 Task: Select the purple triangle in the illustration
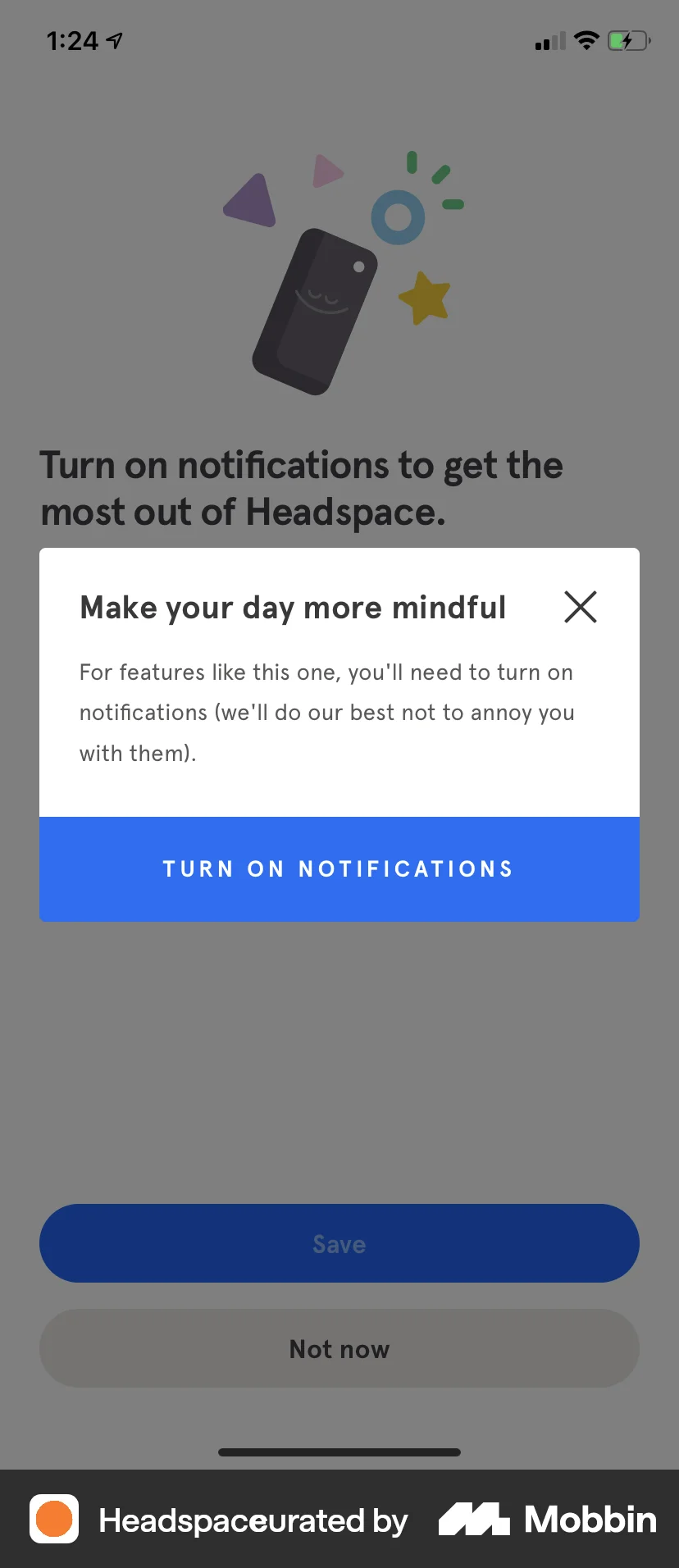coord(251,200)
